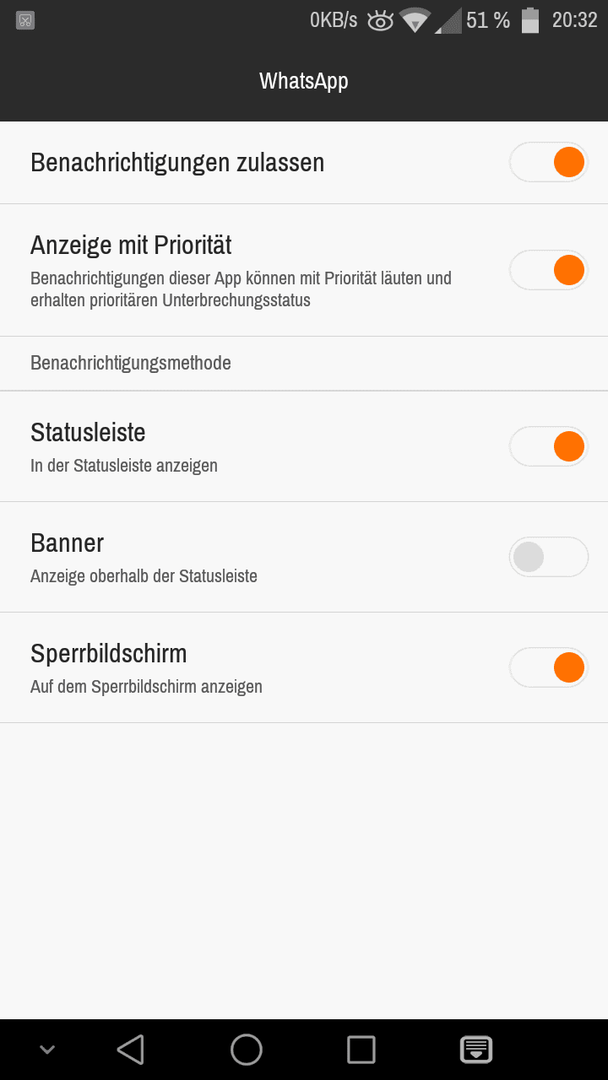Disable the Benachrichtigungen zulassen switch
608x1080 pixels.
[x=548, y=163]
